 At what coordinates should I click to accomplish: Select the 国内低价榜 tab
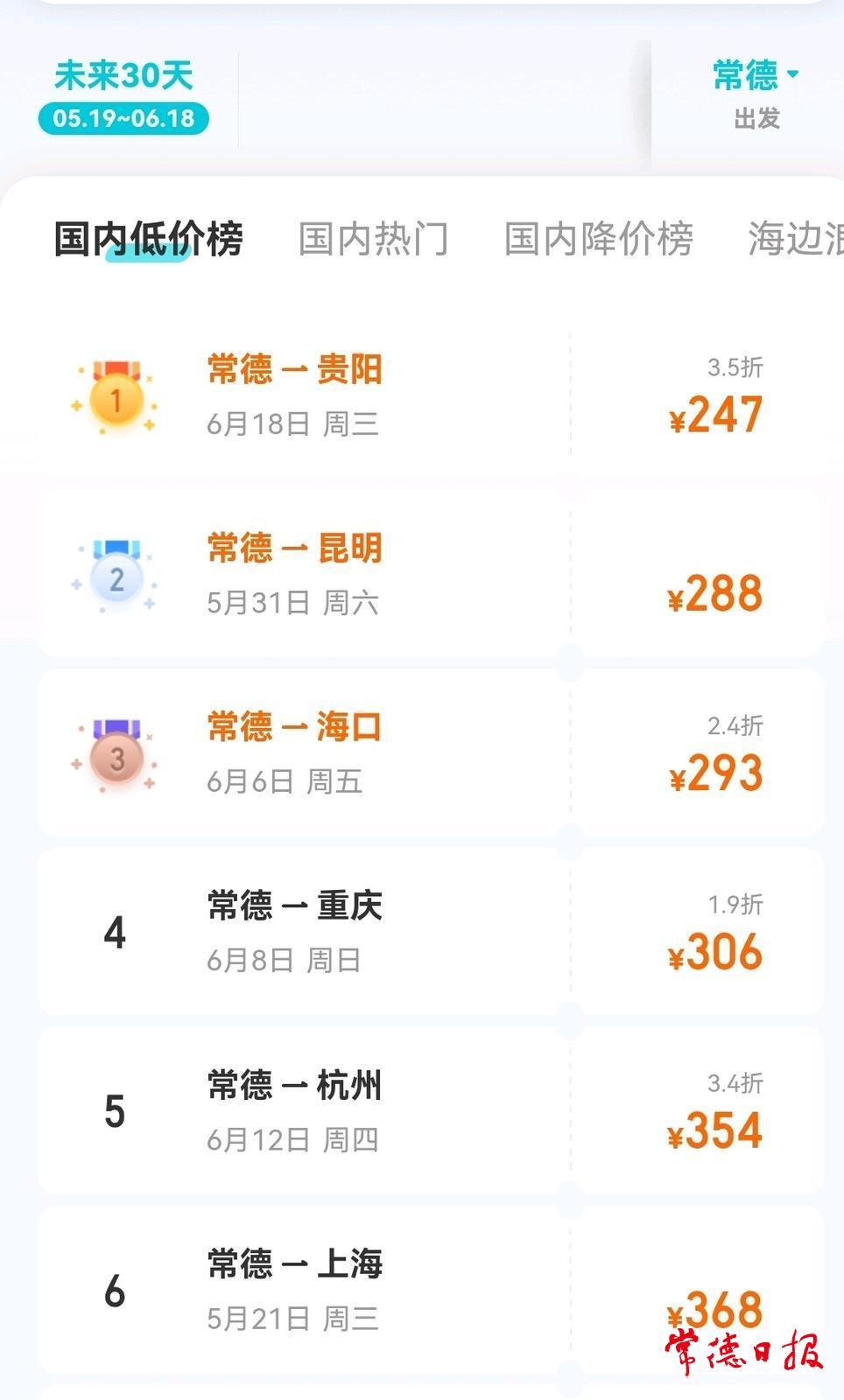149,239
